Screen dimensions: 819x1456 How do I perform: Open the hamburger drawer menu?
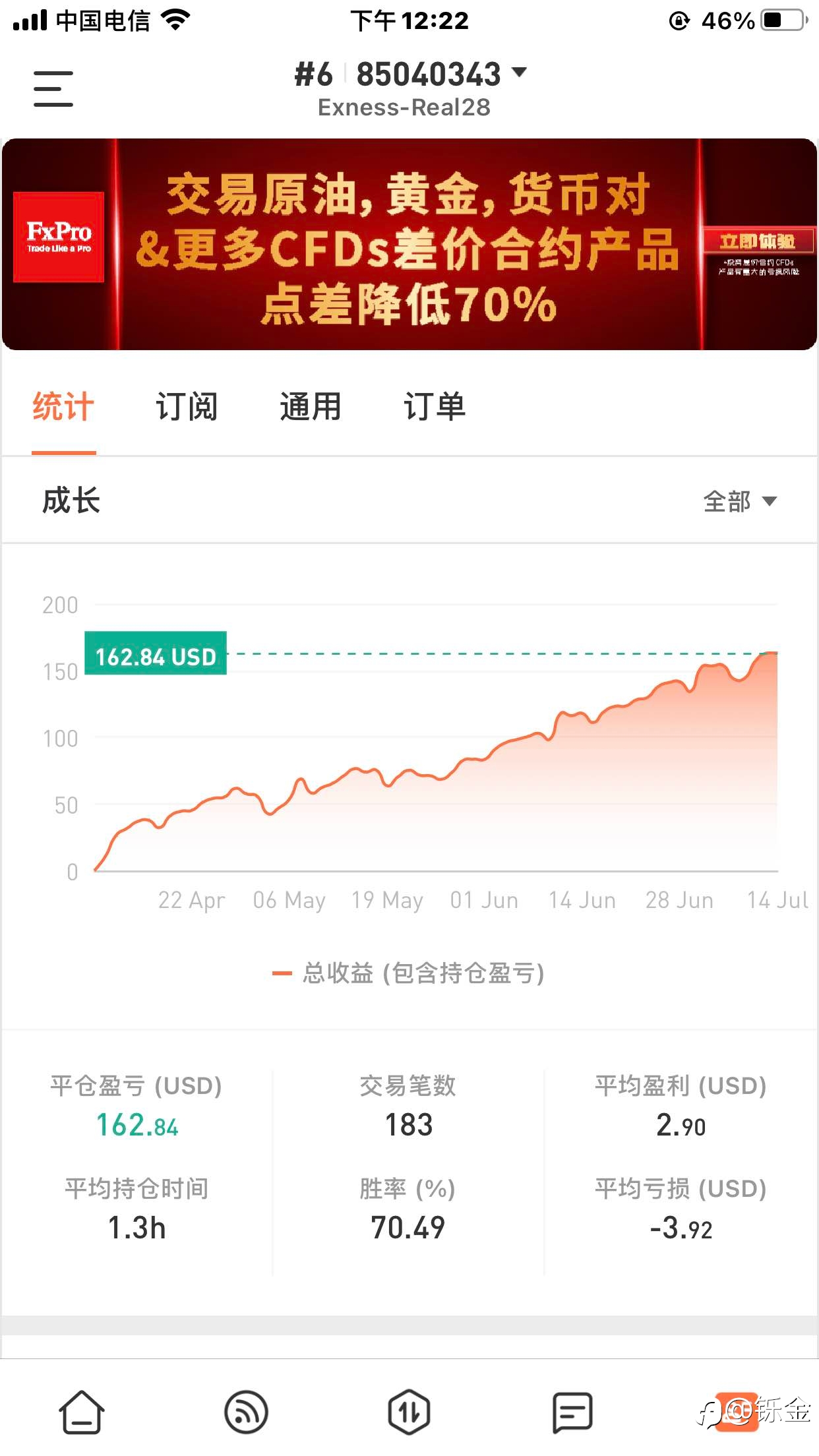53,89
